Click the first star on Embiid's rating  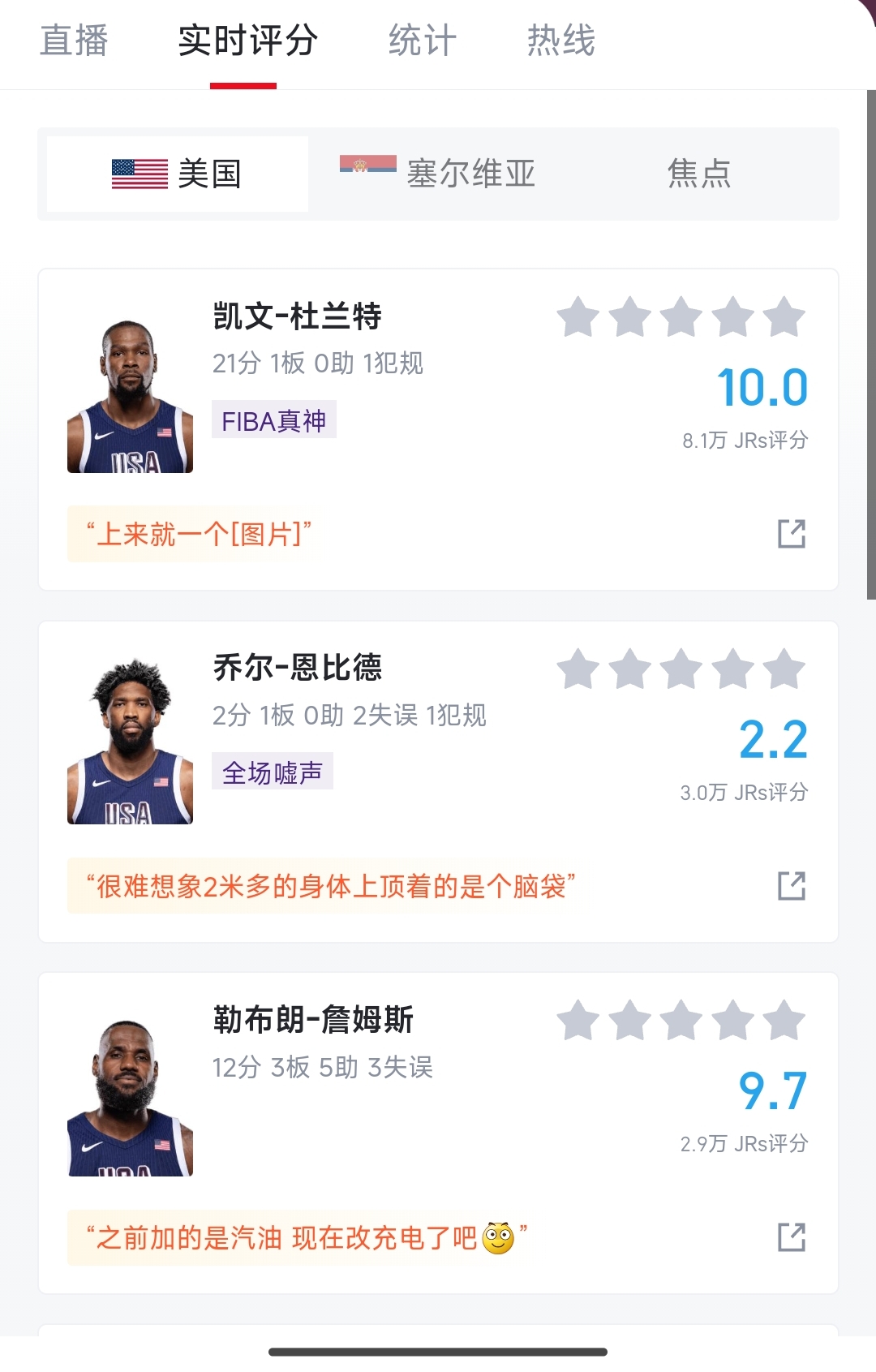coord(578,669)
